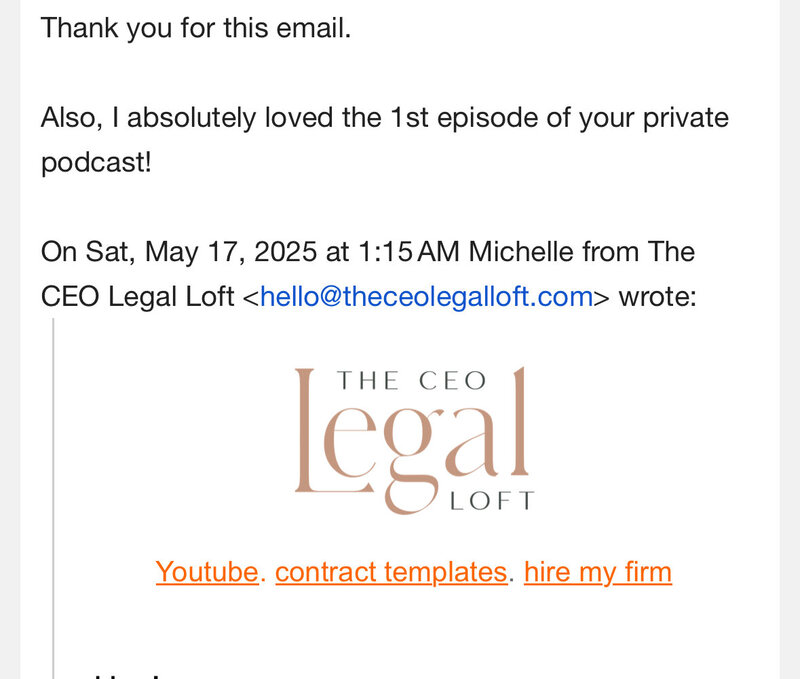The width and height of the screenshot is (800, 679).
Task: Follow the contract templates link
Action: pyautogui.click(x=391, y=572)
